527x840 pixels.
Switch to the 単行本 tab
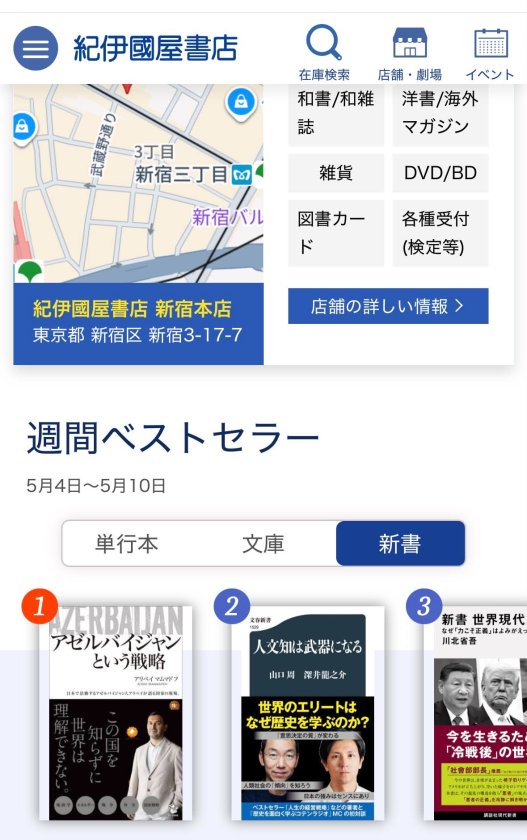click(127, 543)
